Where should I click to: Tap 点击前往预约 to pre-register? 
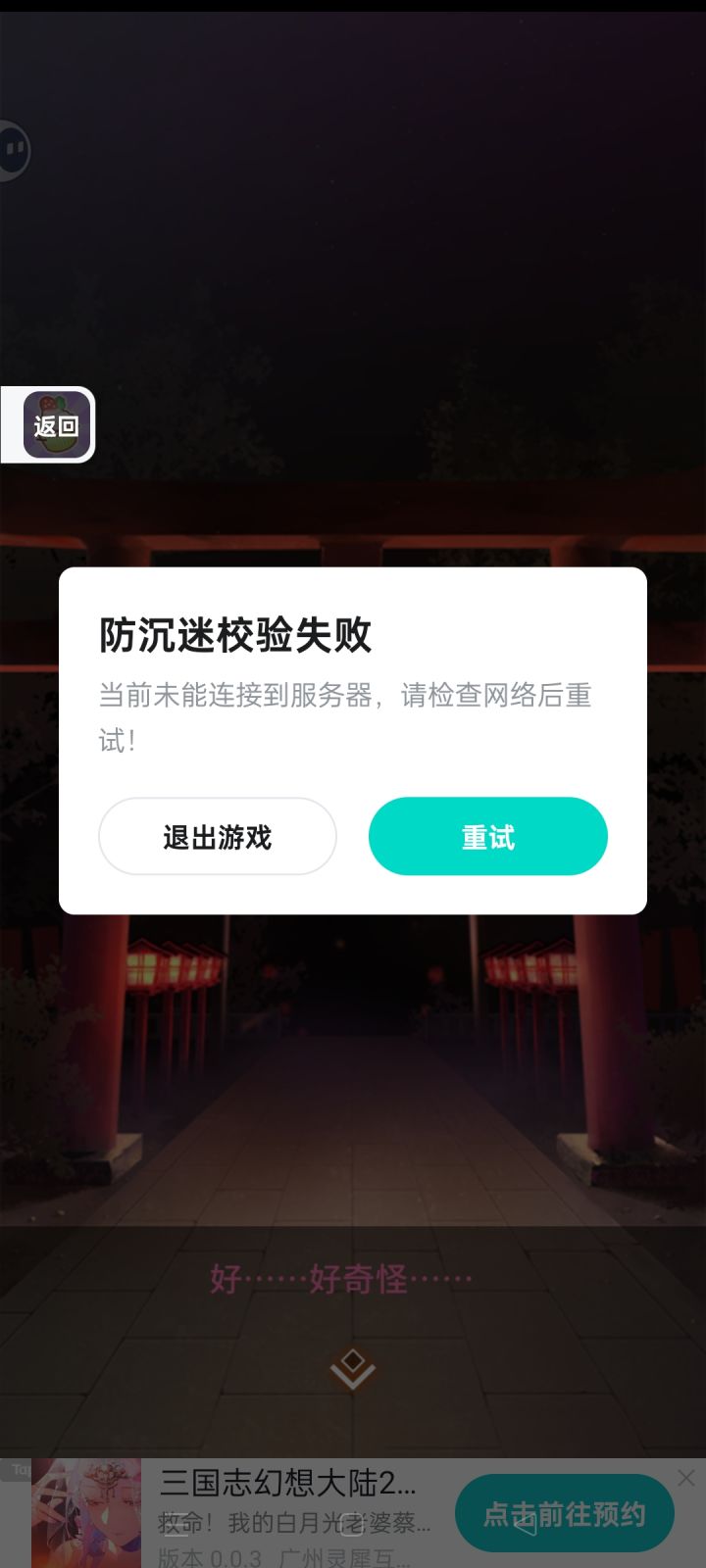(x=564, y=1513)
